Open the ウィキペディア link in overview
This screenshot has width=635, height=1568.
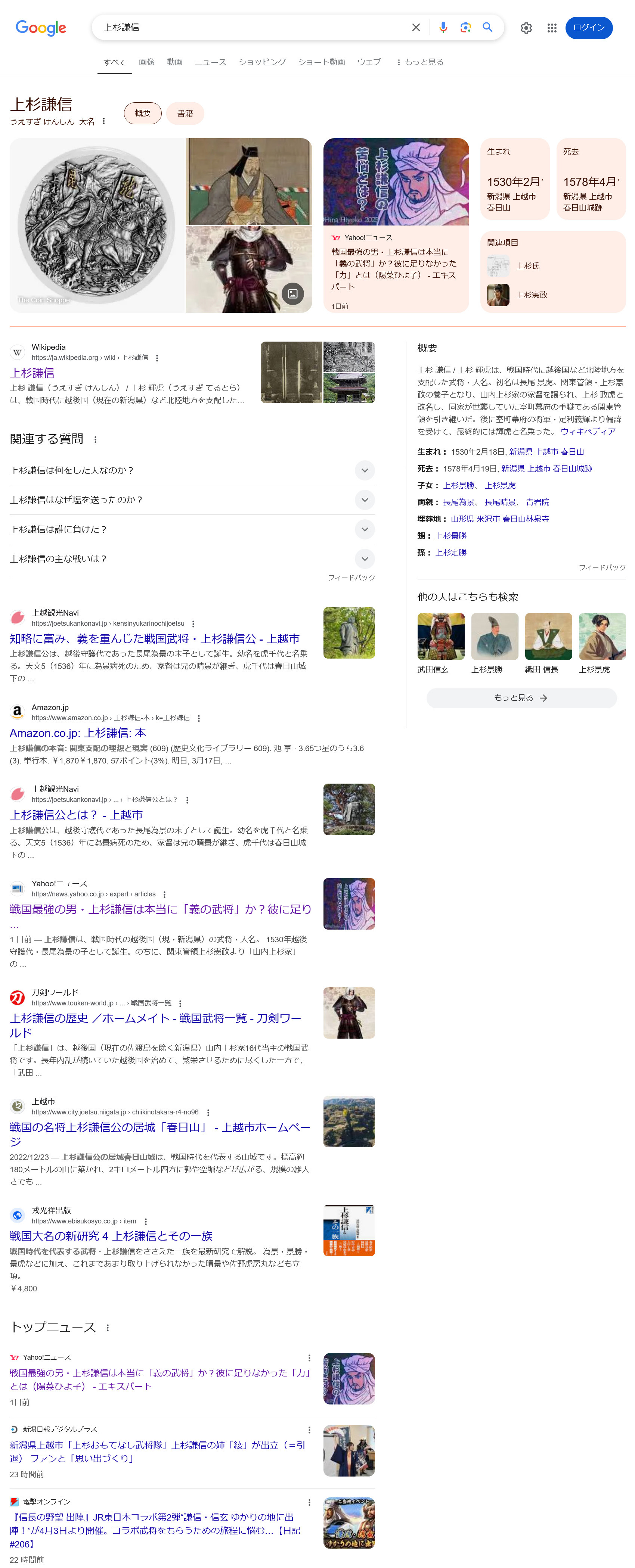pyautogui.click(x=588, y=432)
